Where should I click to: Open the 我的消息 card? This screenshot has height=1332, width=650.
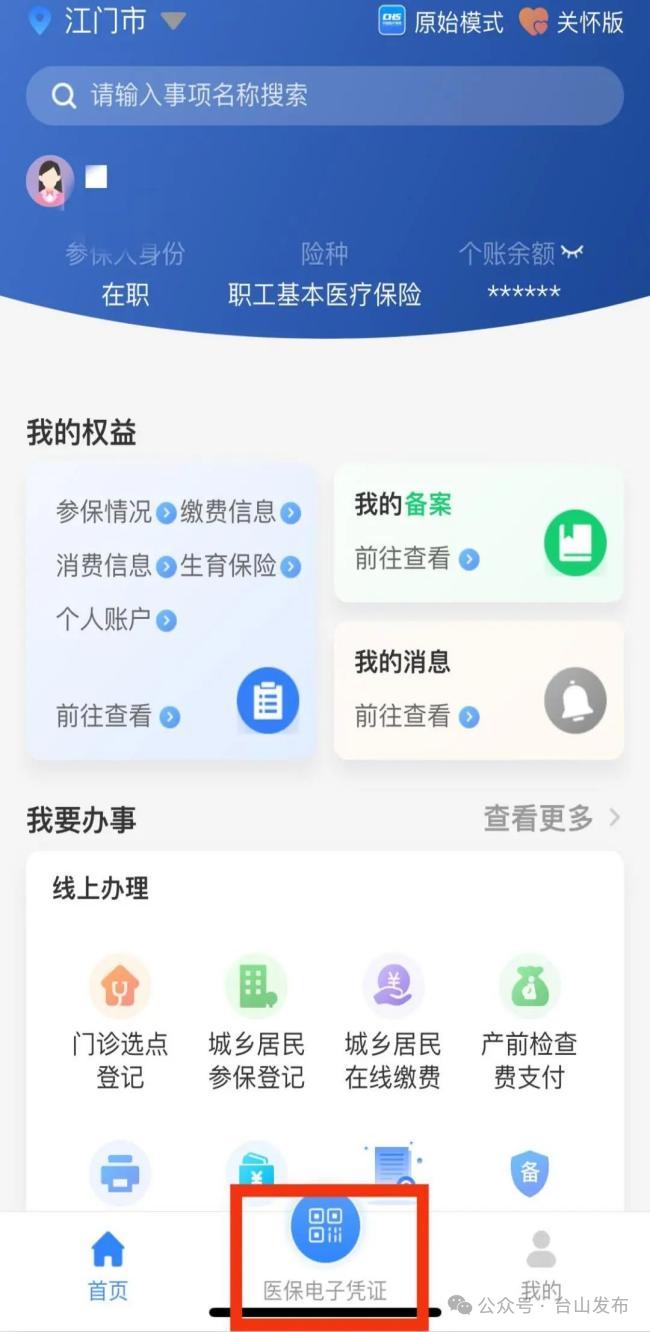[478, 690]
